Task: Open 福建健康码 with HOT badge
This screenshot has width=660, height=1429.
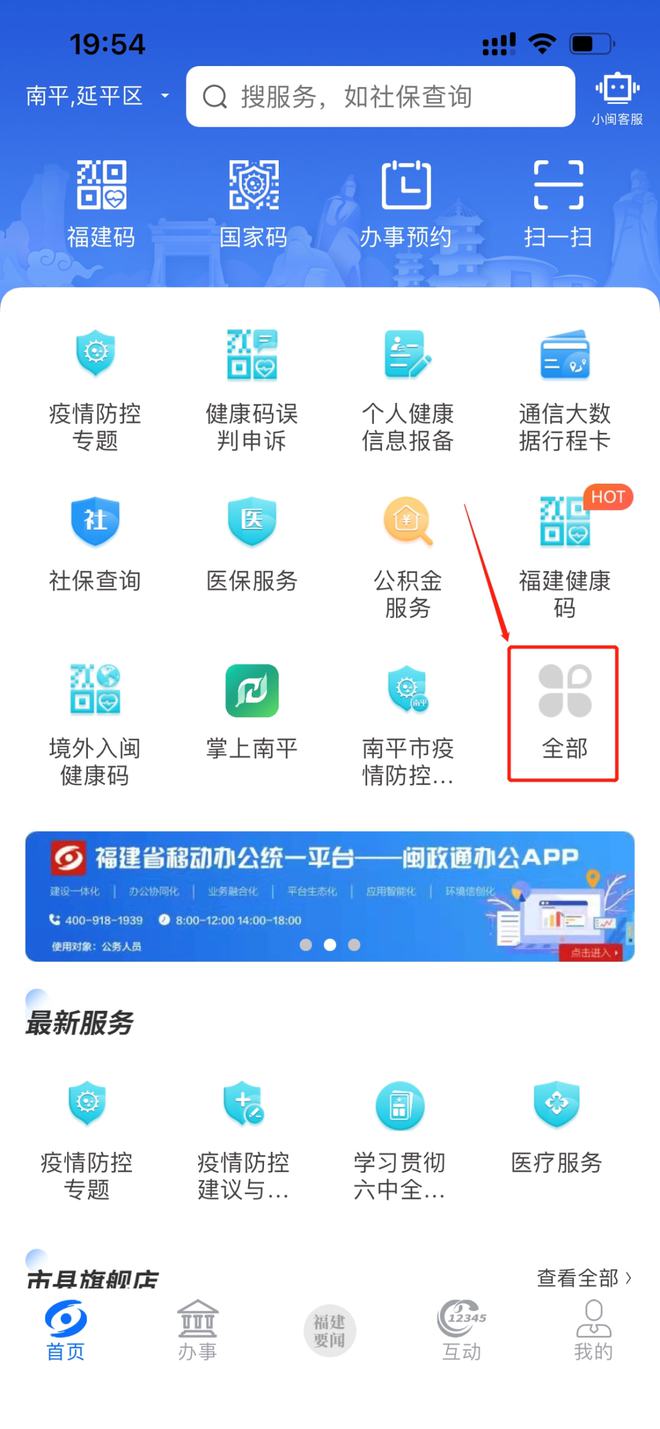Action: (x=565, y=554)
